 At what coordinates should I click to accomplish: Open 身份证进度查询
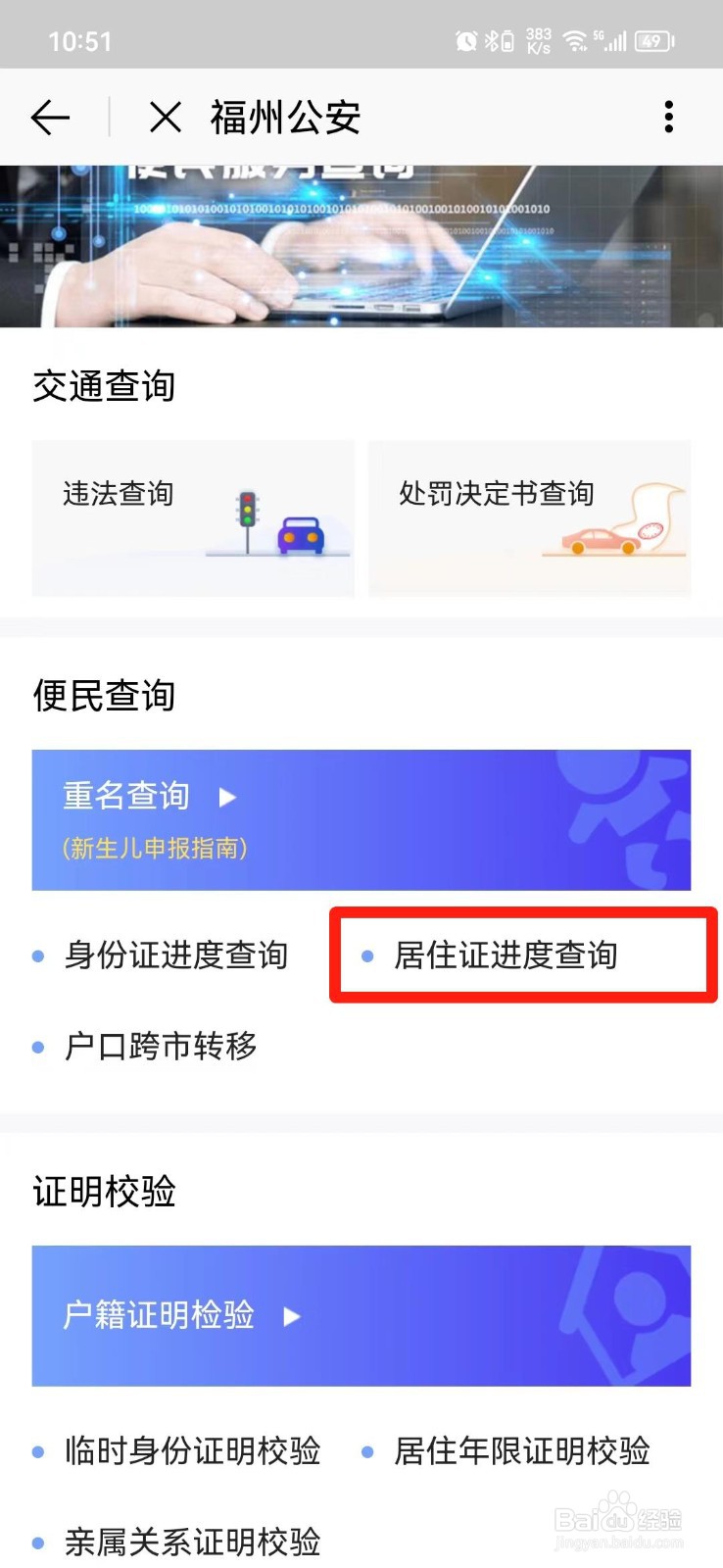point(177,955)
